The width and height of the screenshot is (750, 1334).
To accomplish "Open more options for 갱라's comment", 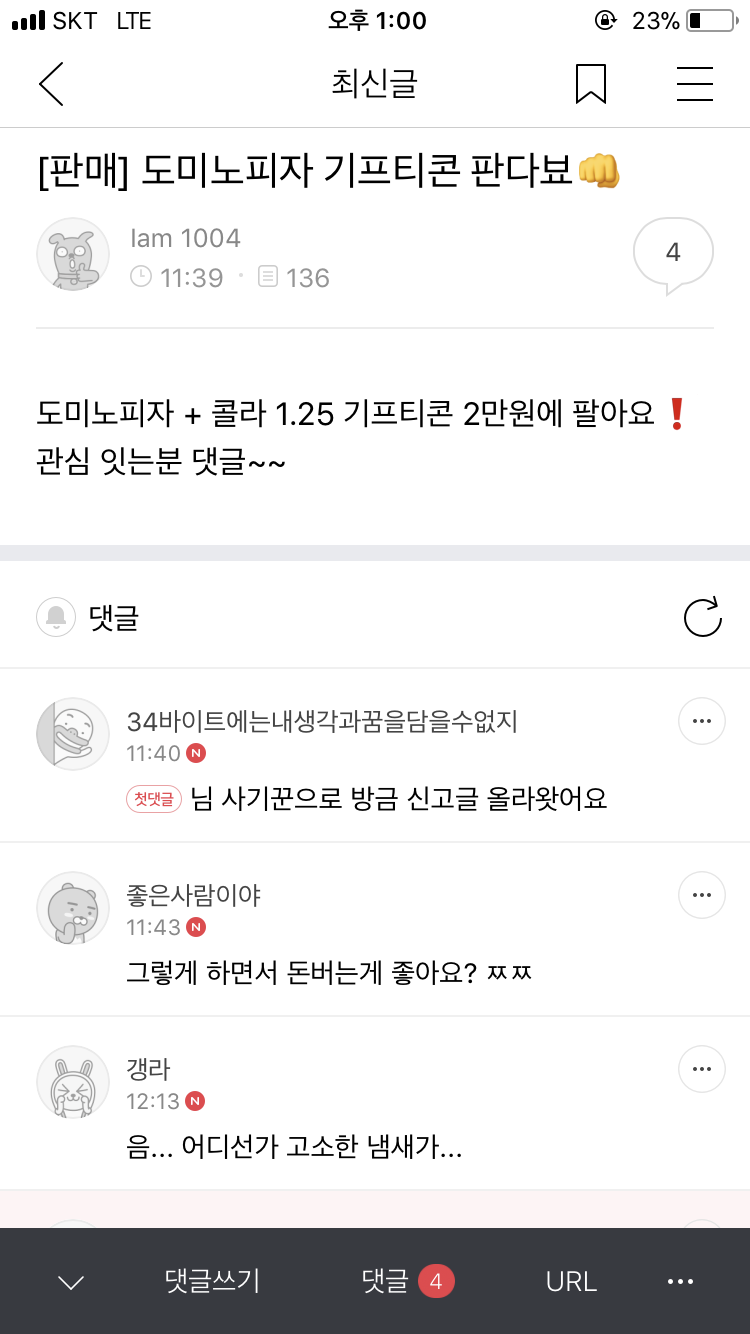I will tap(701, 1069).
